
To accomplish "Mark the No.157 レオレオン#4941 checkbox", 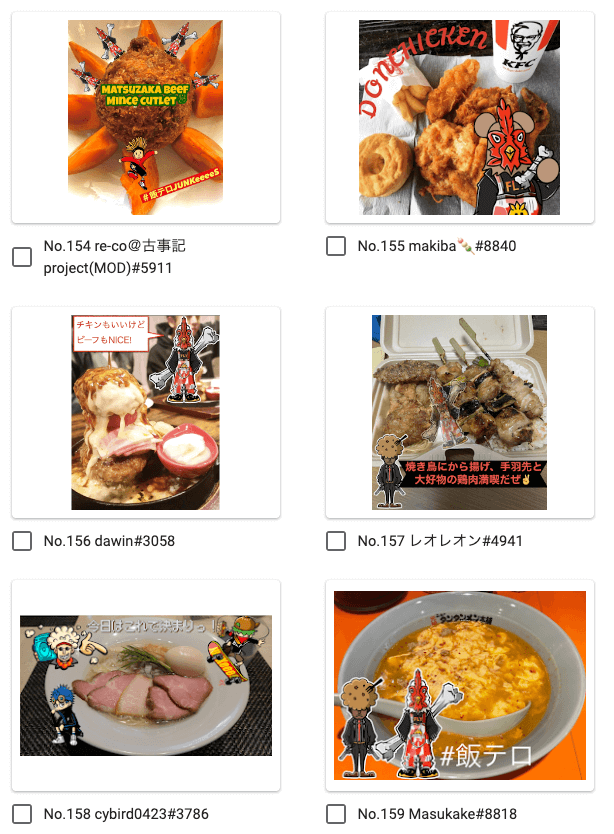I will pyautogui.click(x=336, y=541).
